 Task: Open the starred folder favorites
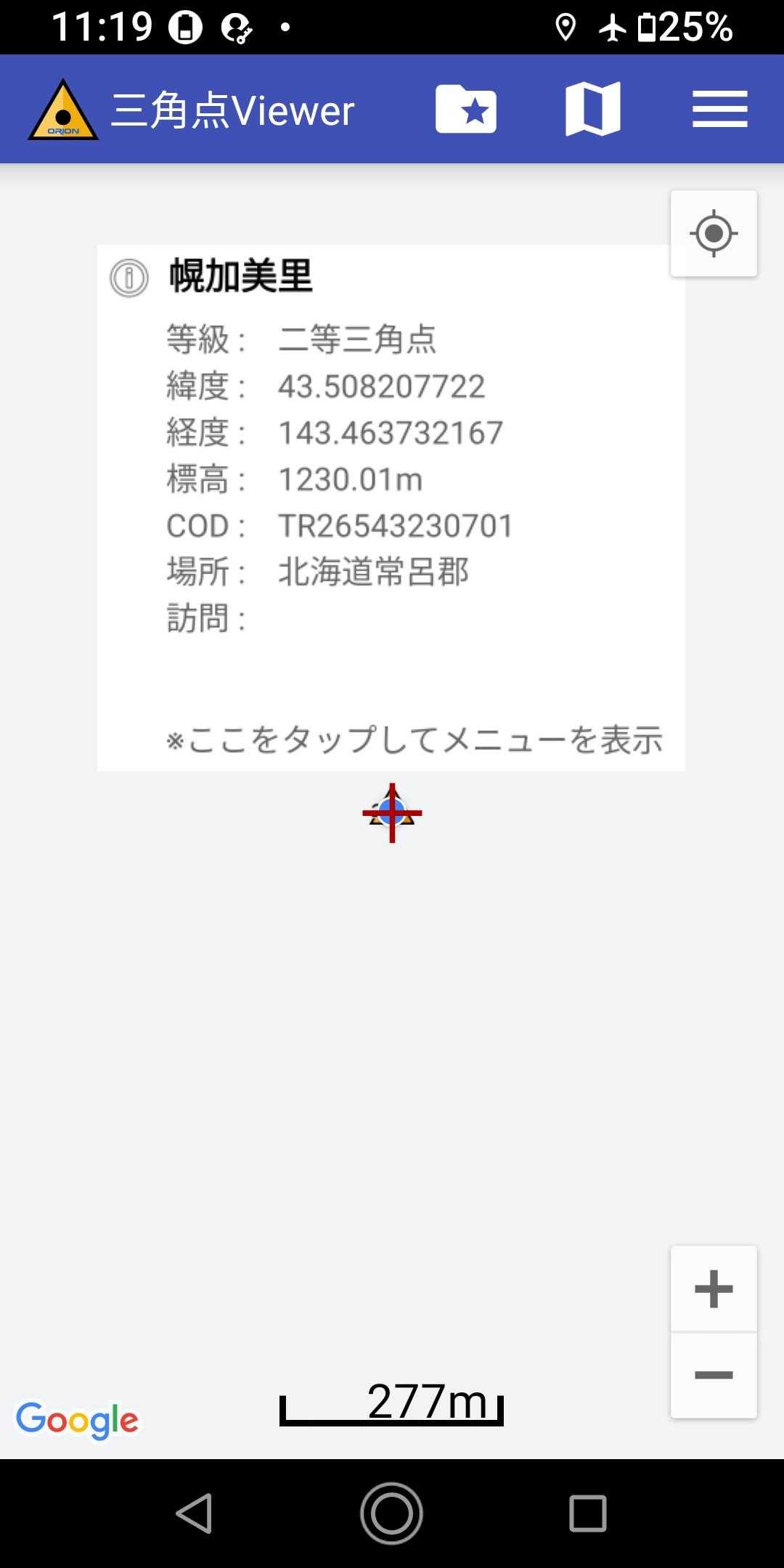[465, 110]
